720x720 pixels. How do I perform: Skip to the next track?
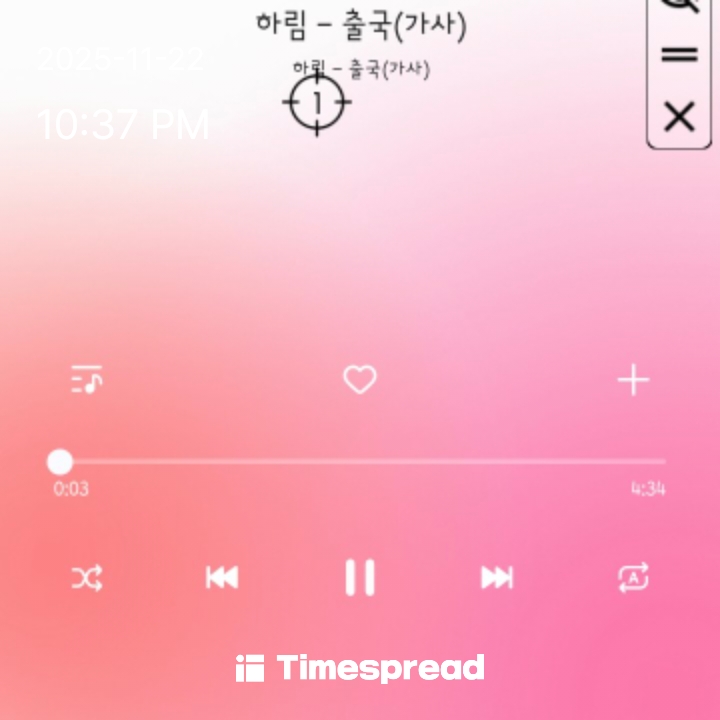[497, 578]
